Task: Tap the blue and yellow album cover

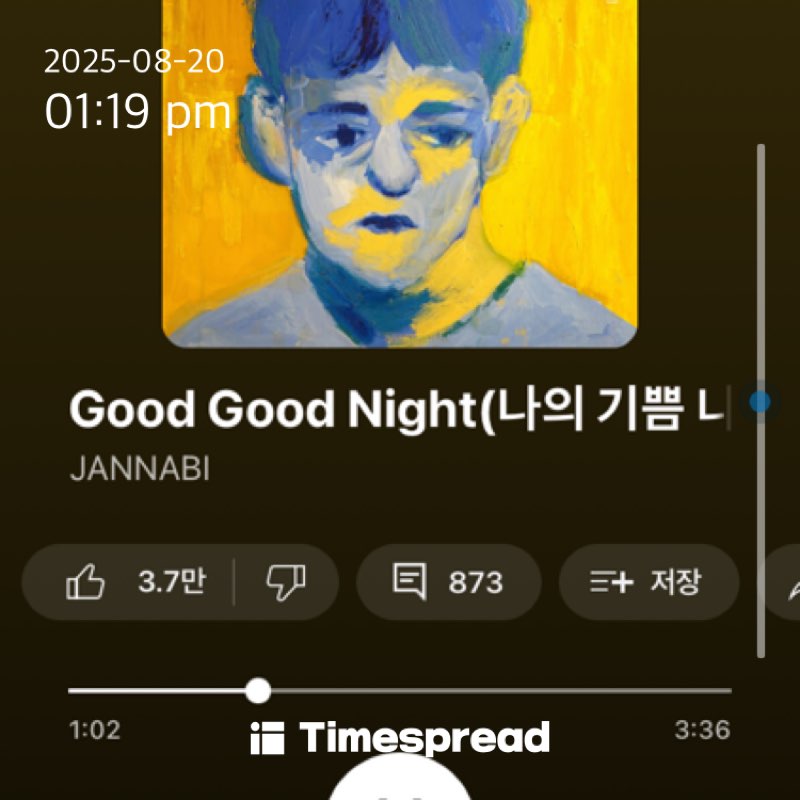Action: click(400, 170)
